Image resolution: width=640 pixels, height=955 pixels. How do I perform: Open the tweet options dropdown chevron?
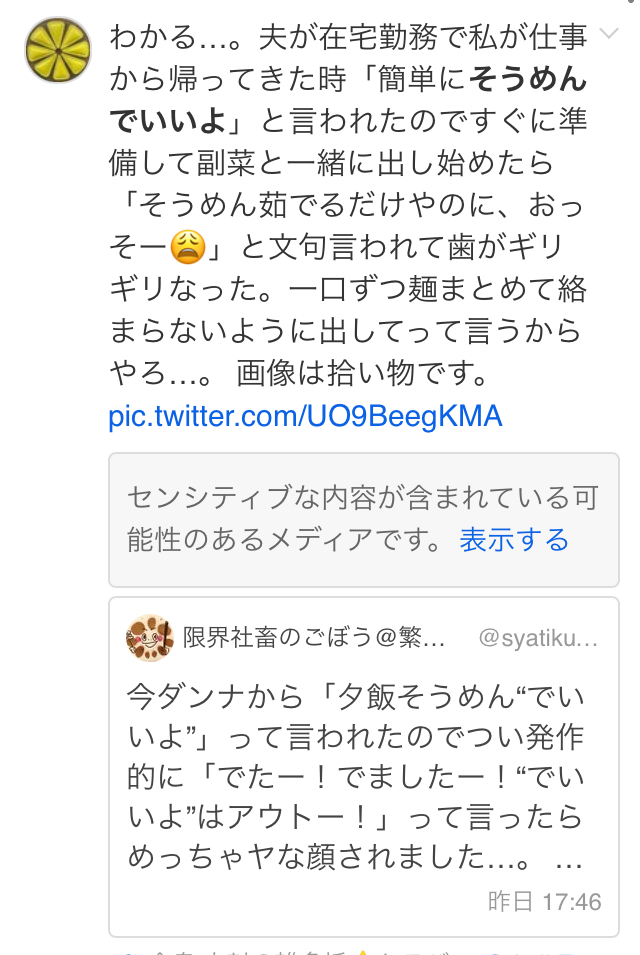pos(608,36)
